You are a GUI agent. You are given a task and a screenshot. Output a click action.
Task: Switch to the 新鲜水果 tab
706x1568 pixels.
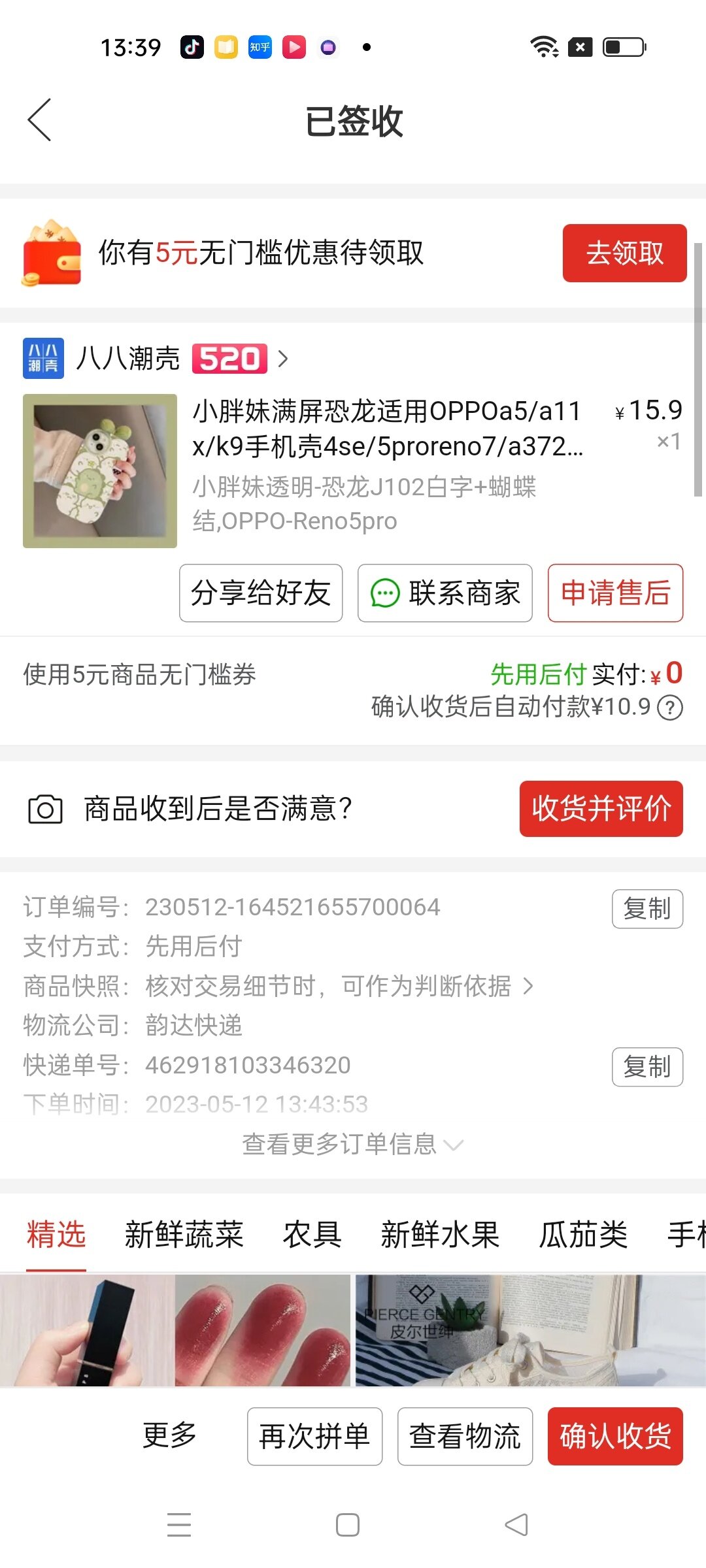[440, 1235]
